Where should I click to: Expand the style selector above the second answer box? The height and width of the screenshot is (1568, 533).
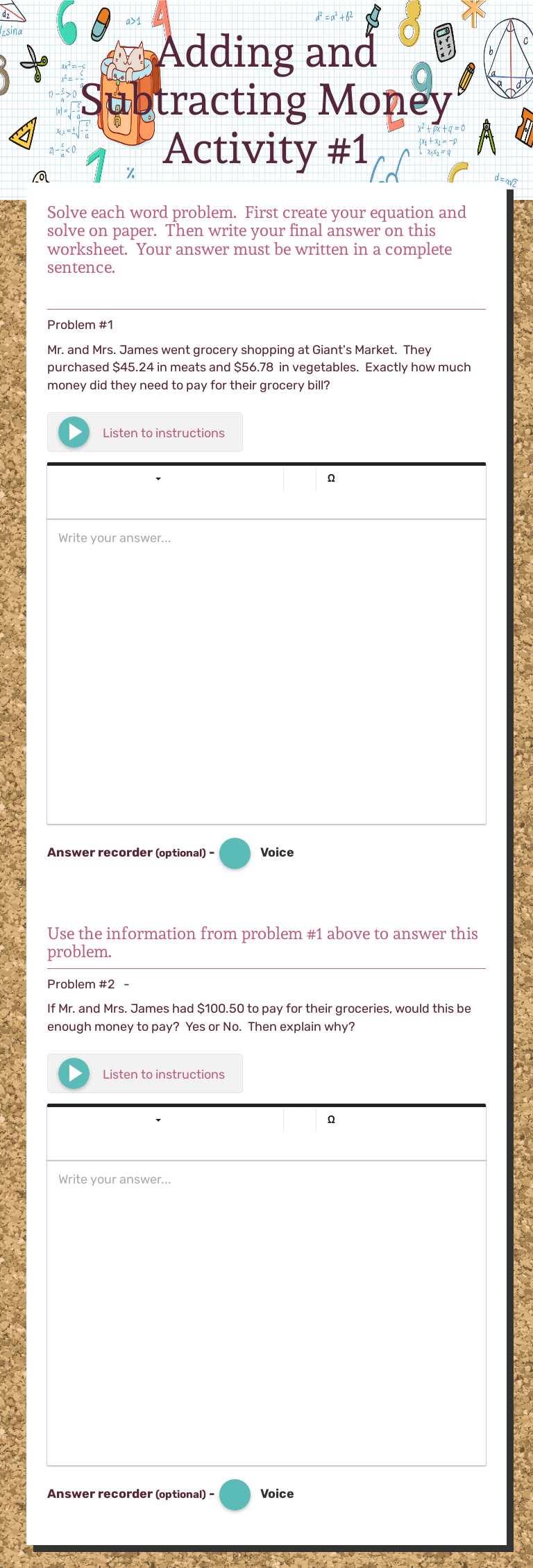pyautogui.click(x=158, y=1120)
